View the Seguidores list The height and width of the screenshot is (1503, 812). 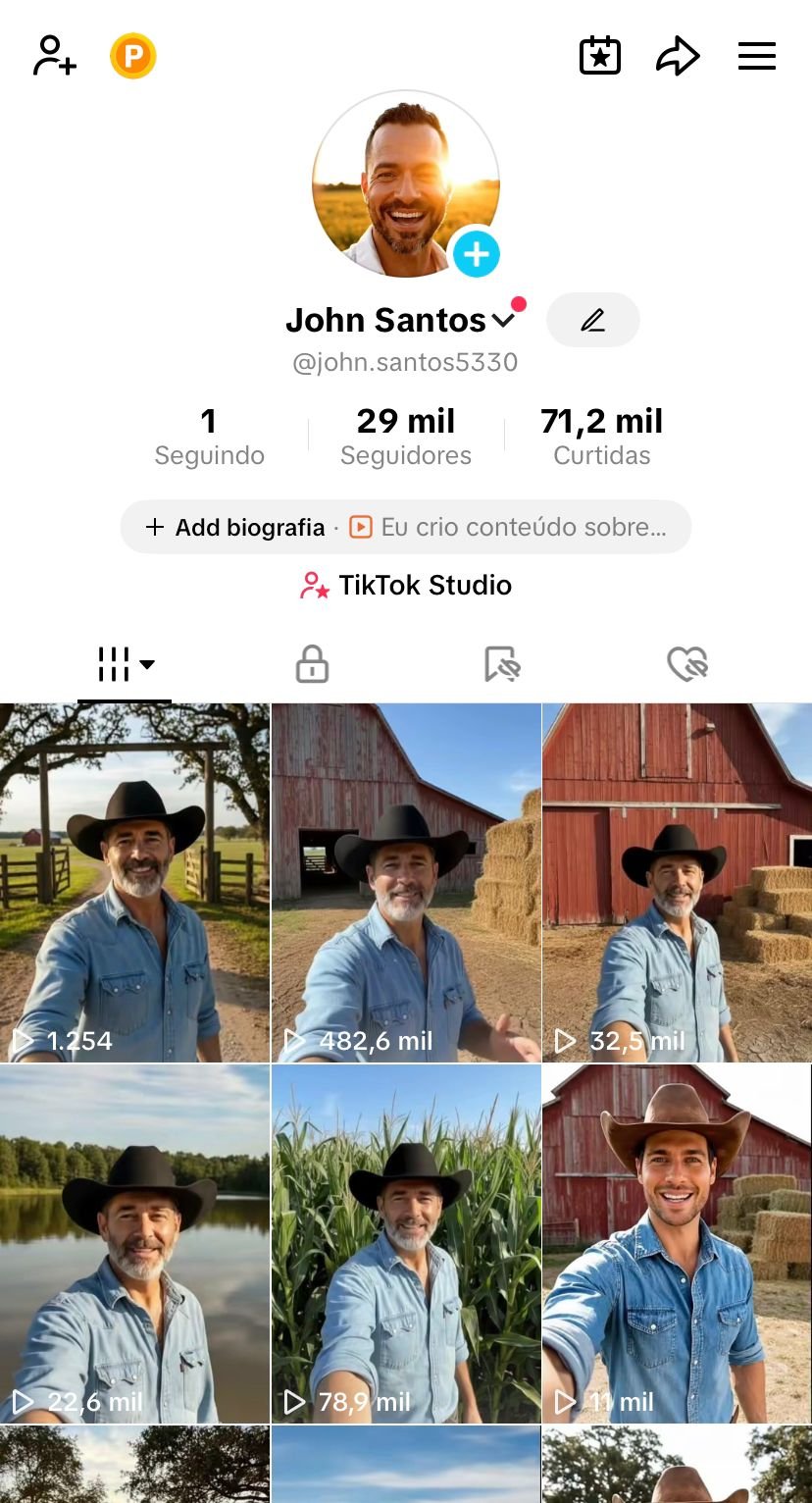[x=405, y=437]
